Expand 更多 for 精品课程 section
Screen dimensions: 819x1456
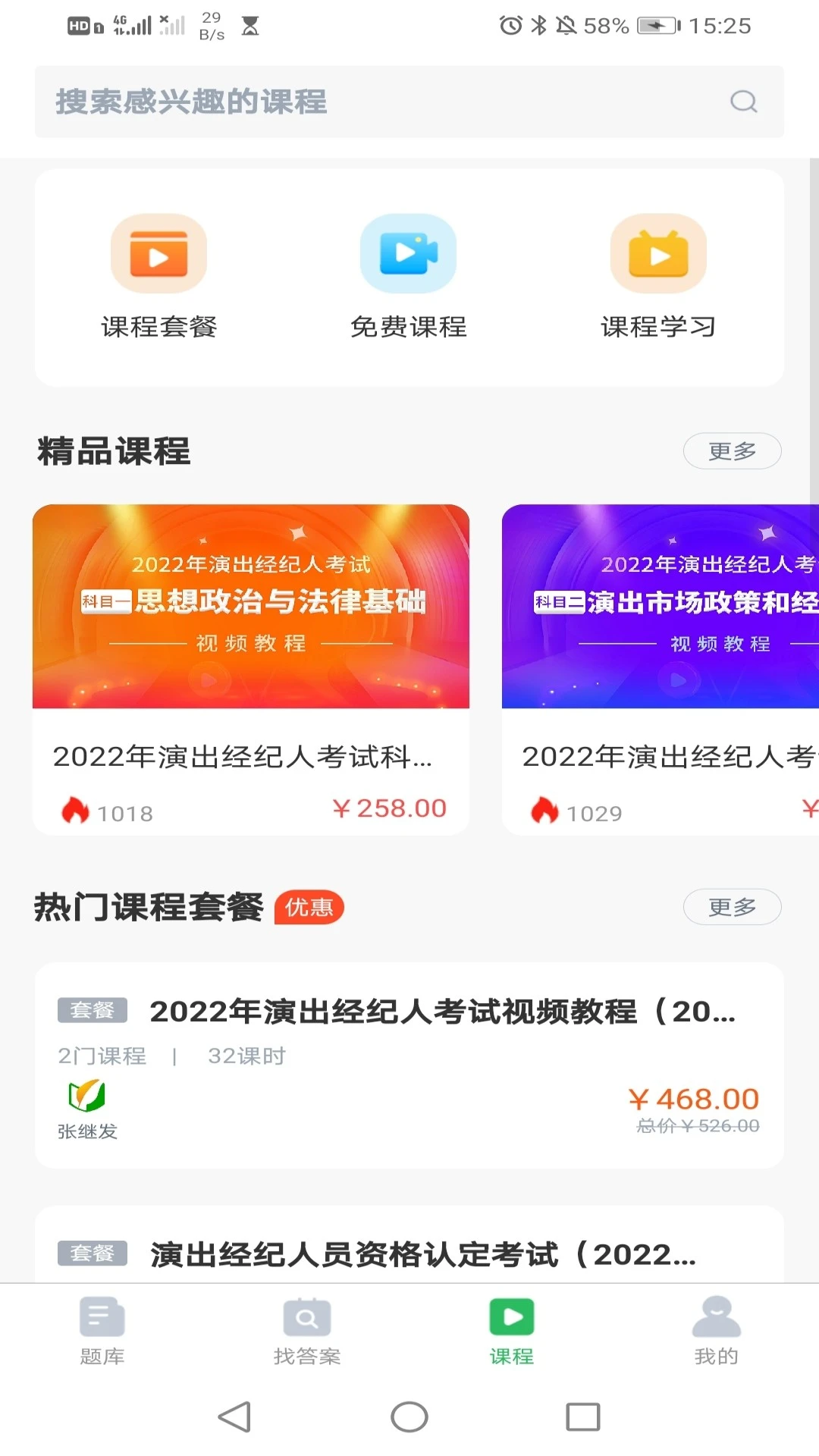(x=731, y=450)
